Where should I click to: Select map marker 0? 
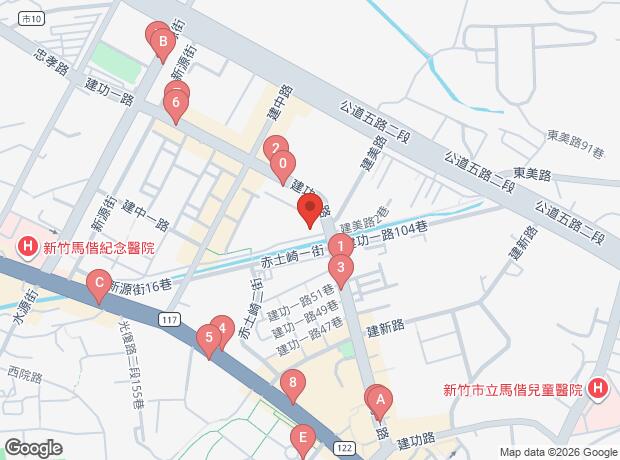click(x=284, y=164)
